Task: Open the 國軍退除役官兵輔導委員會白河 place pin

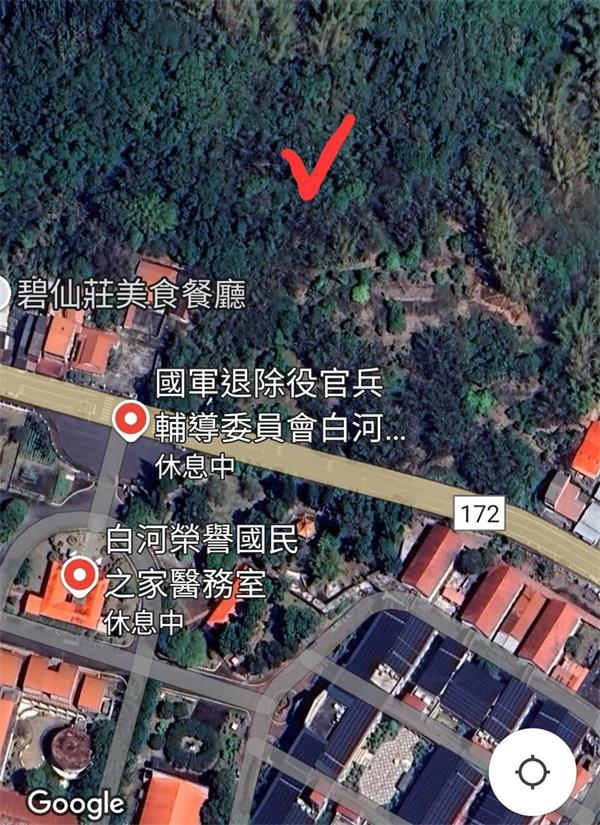Action: tap(129, 421)
